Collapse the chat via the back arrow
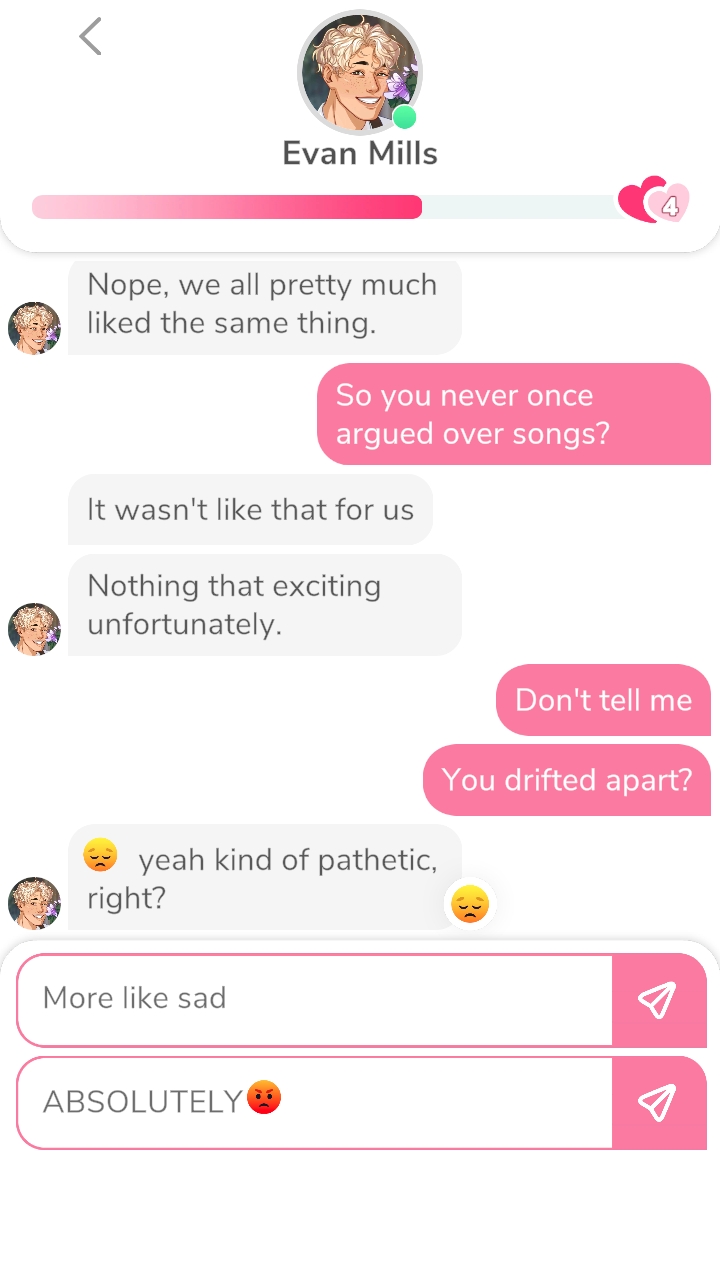The height and width of the screenshot is (1280, 720). [x=90, y=36]
